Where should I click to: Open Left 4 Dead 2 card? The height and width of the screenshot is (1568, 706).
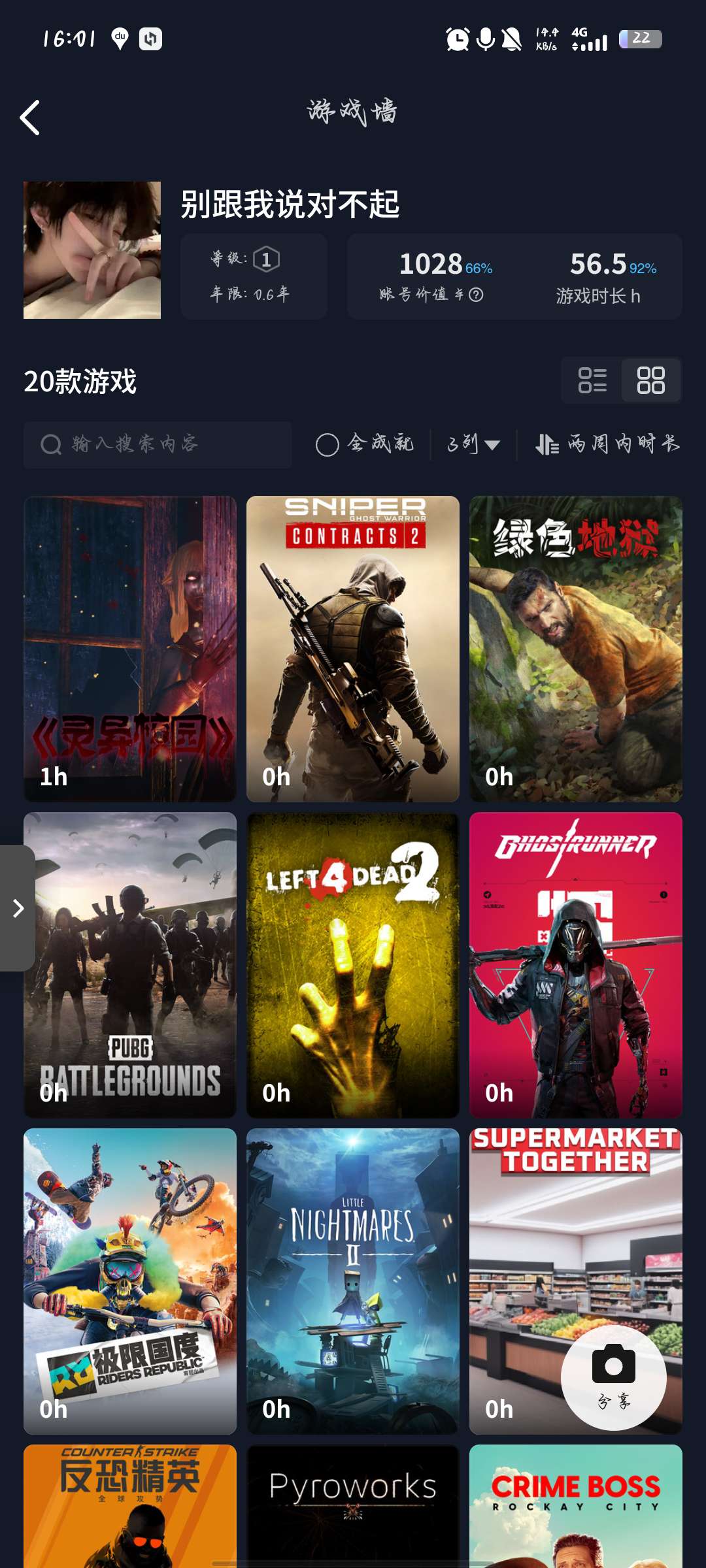click(x=353, y=965)
